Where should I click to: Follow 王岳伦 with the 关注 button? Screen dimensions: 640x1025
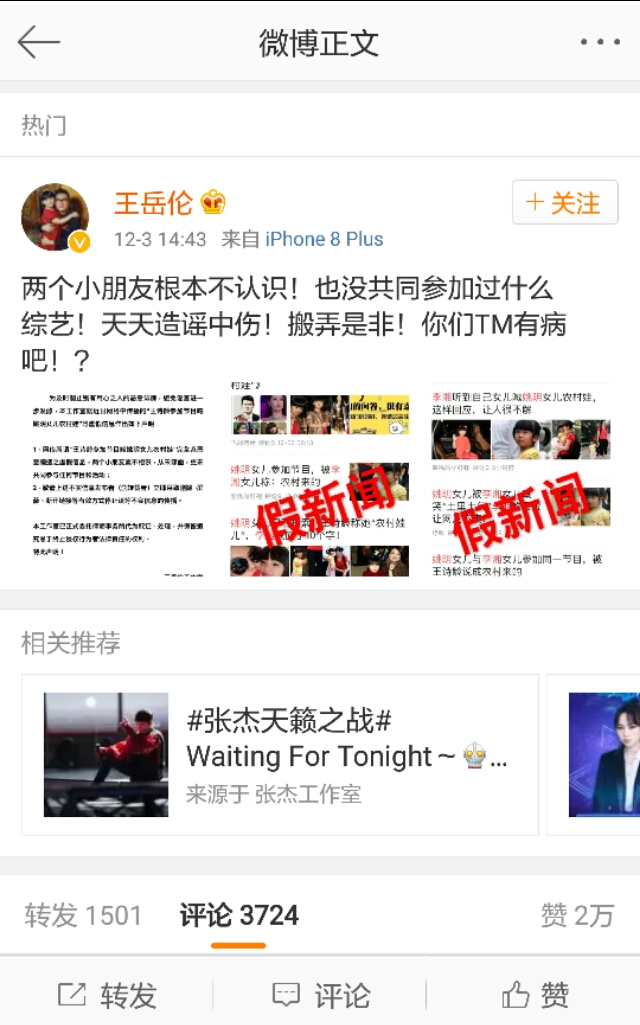tap(565, 203)
